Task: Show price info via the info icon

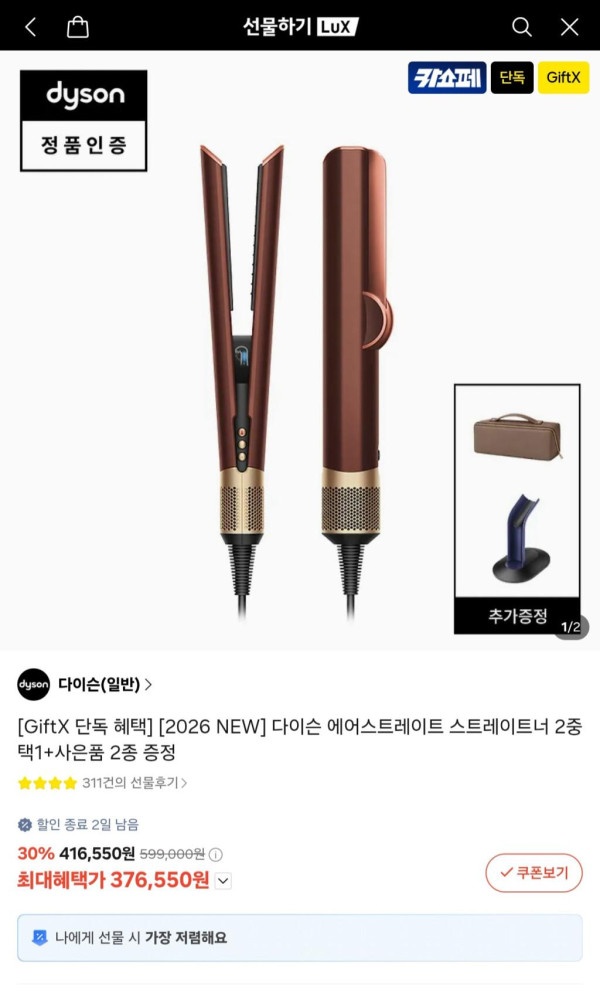Action: pyautogui.click(x=215, y=855)
